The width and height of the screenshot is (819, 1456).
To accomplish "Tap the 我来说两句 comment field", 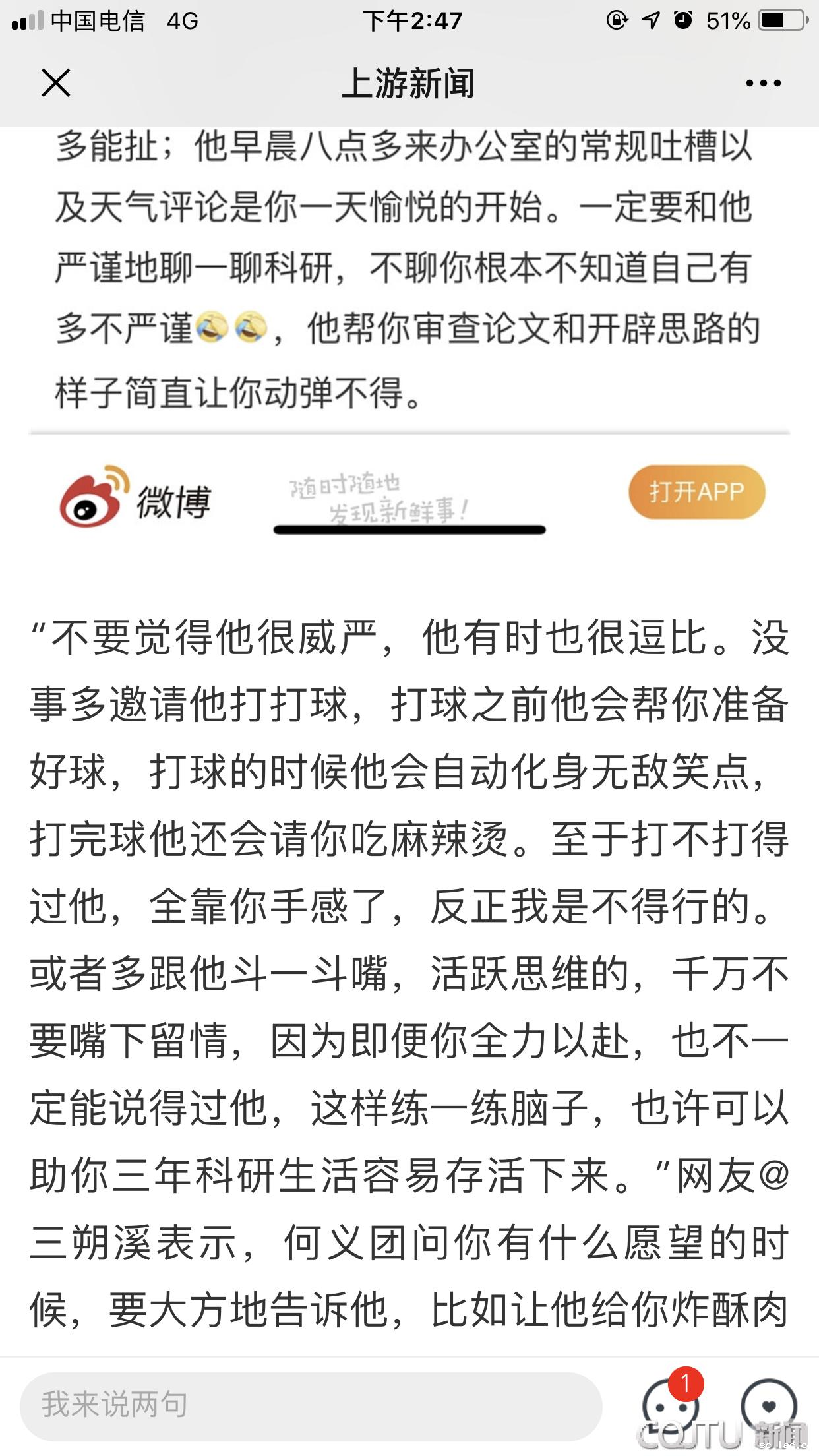I will tap(311, 1406).
